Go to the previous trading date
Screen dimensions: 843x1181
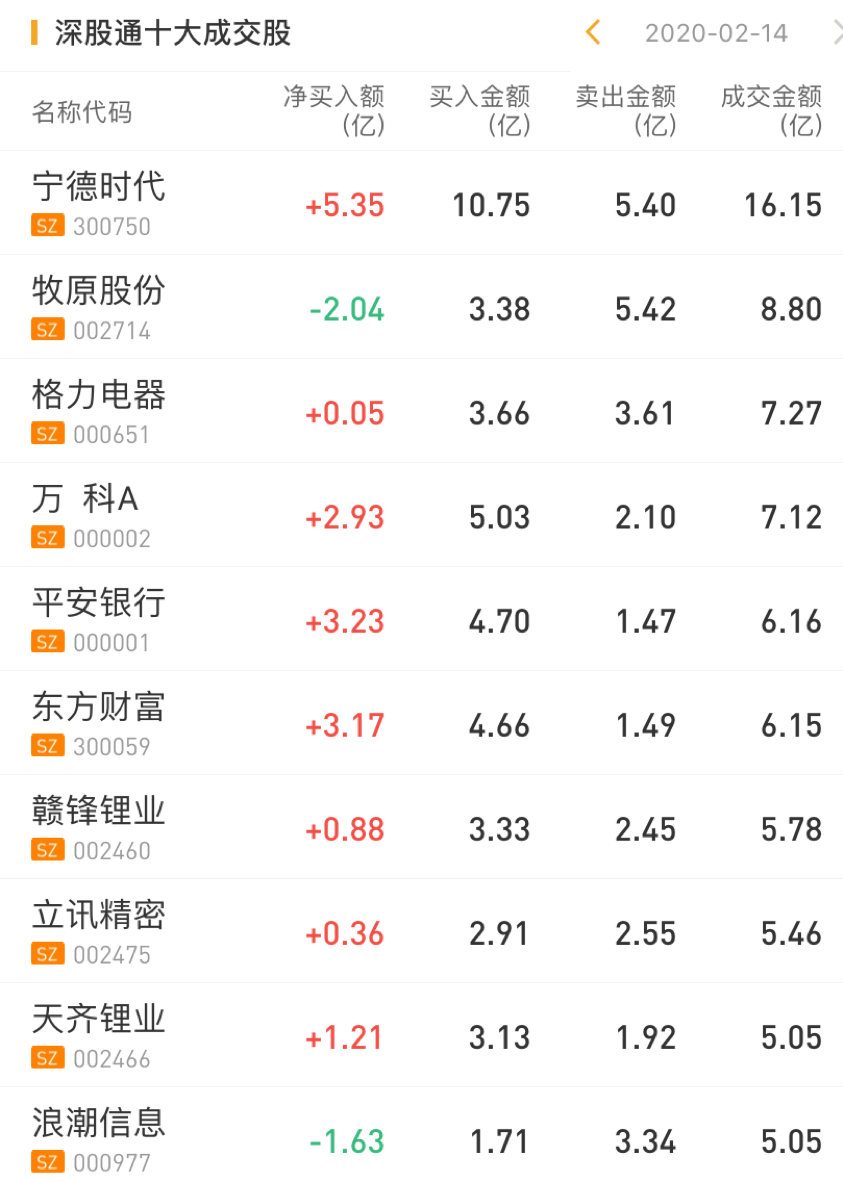(592, 33)
